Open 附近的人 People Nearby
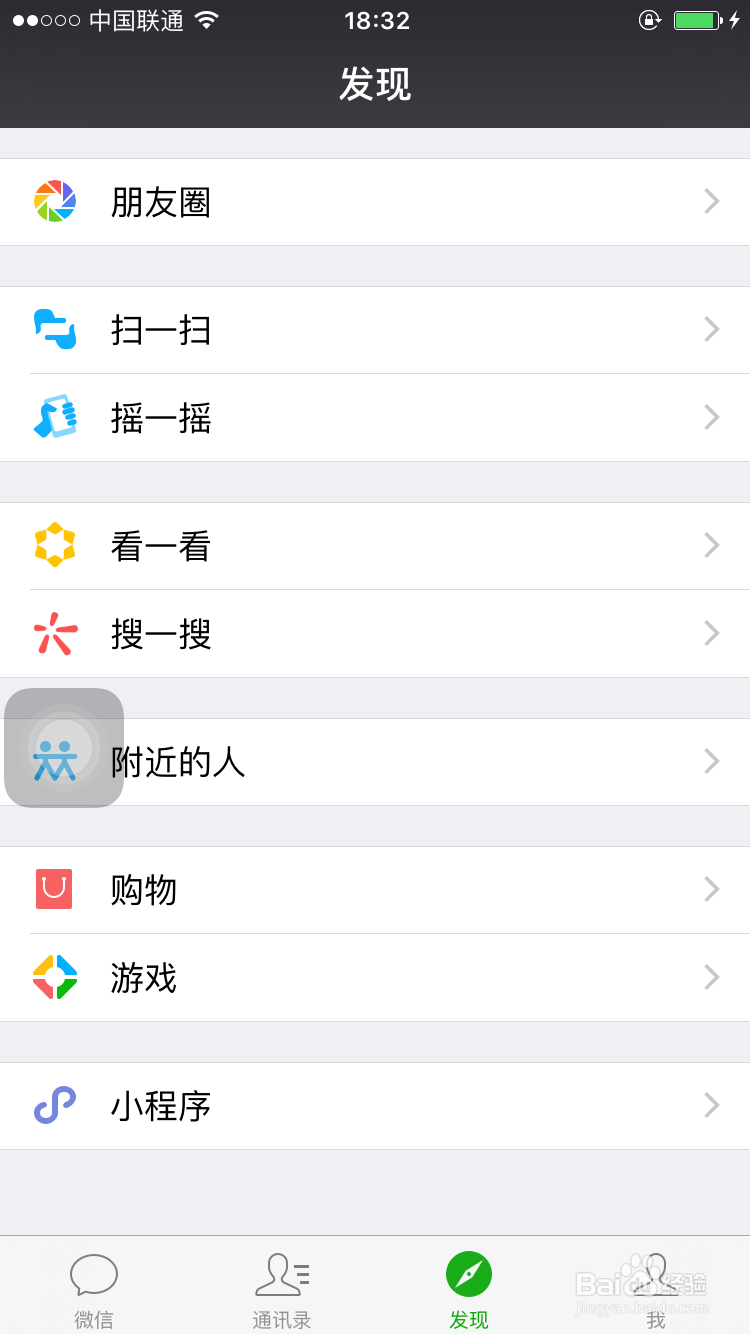Viewport: 750px width, 1334px height. coord(375,762)
